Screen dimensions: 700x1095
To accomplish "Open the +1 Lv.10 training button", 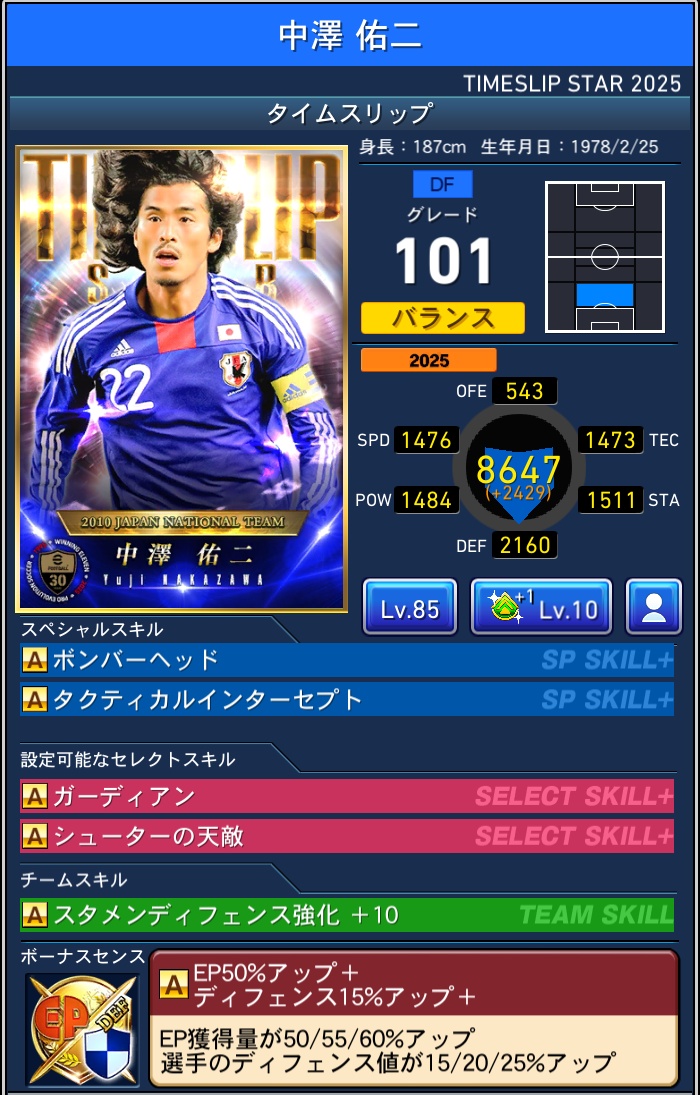I will click(x=541, y=607).
